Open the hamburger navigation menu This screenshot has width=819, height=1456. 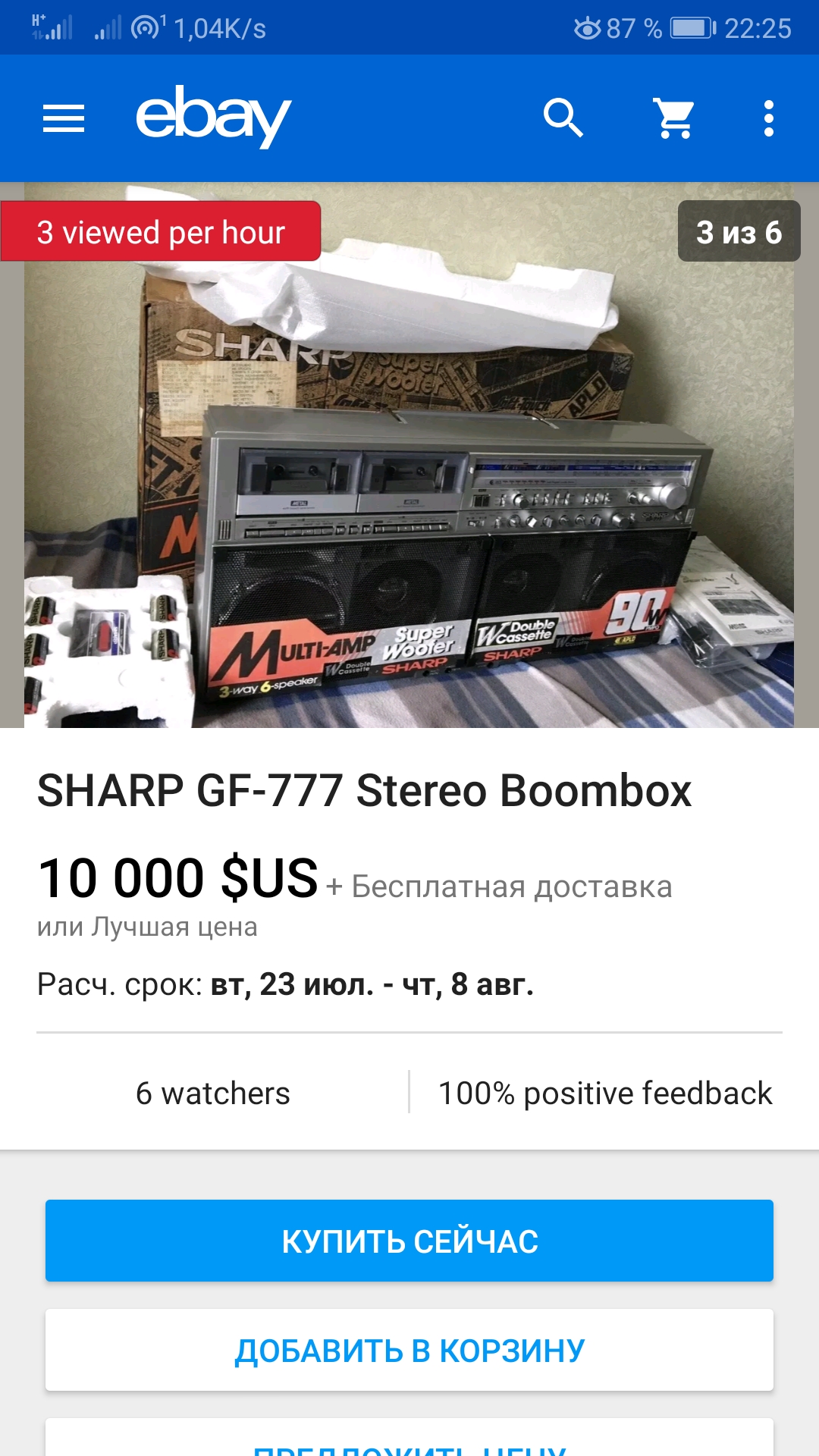tap(64, 118)
